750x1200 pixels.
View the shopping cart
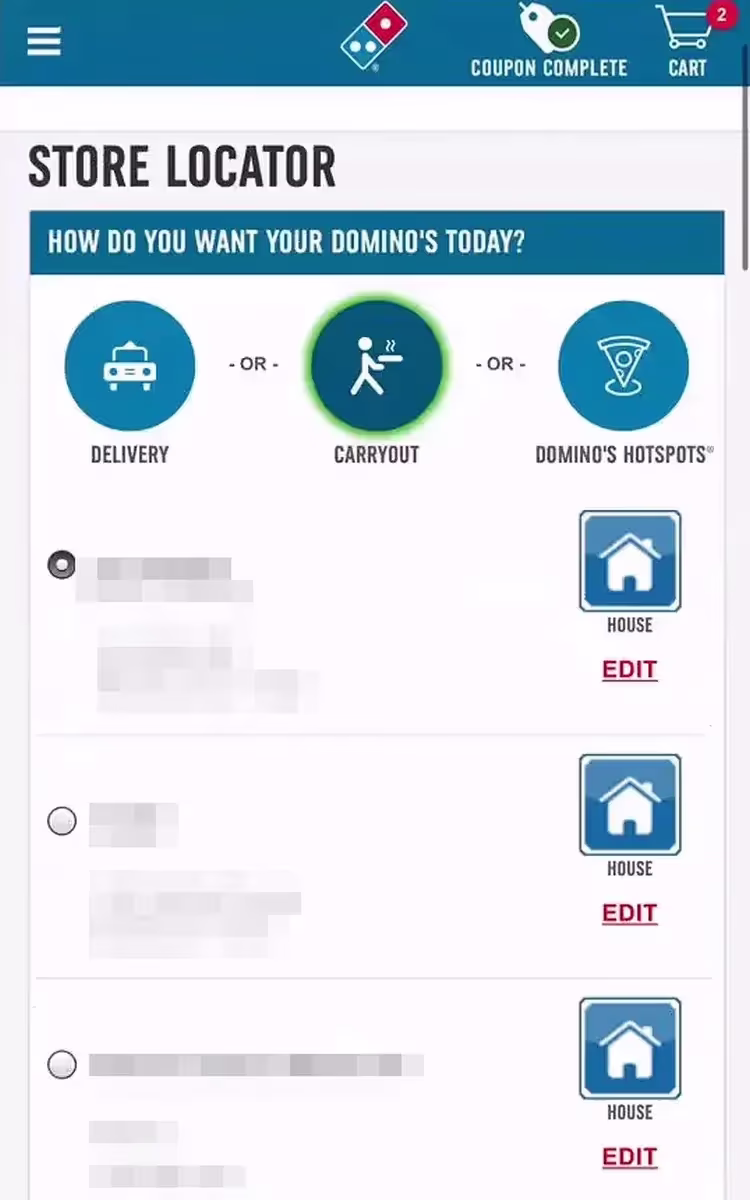point(686,41)
